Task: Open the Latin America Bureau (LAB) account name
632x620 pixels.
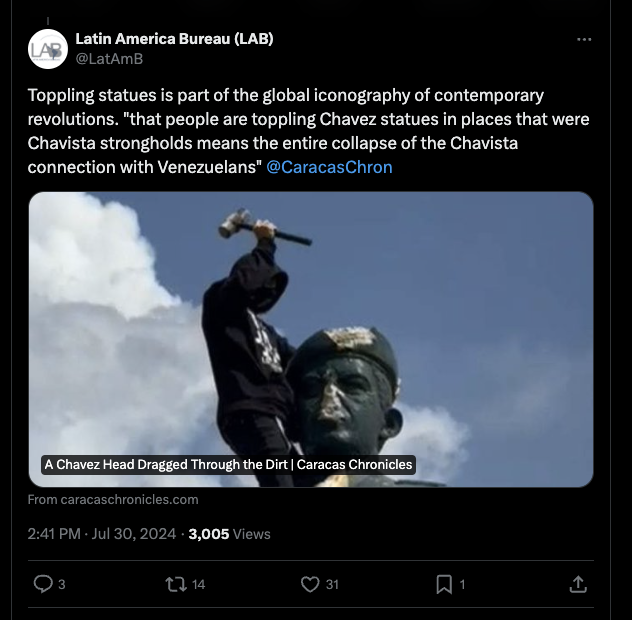Action: [174, 38]
